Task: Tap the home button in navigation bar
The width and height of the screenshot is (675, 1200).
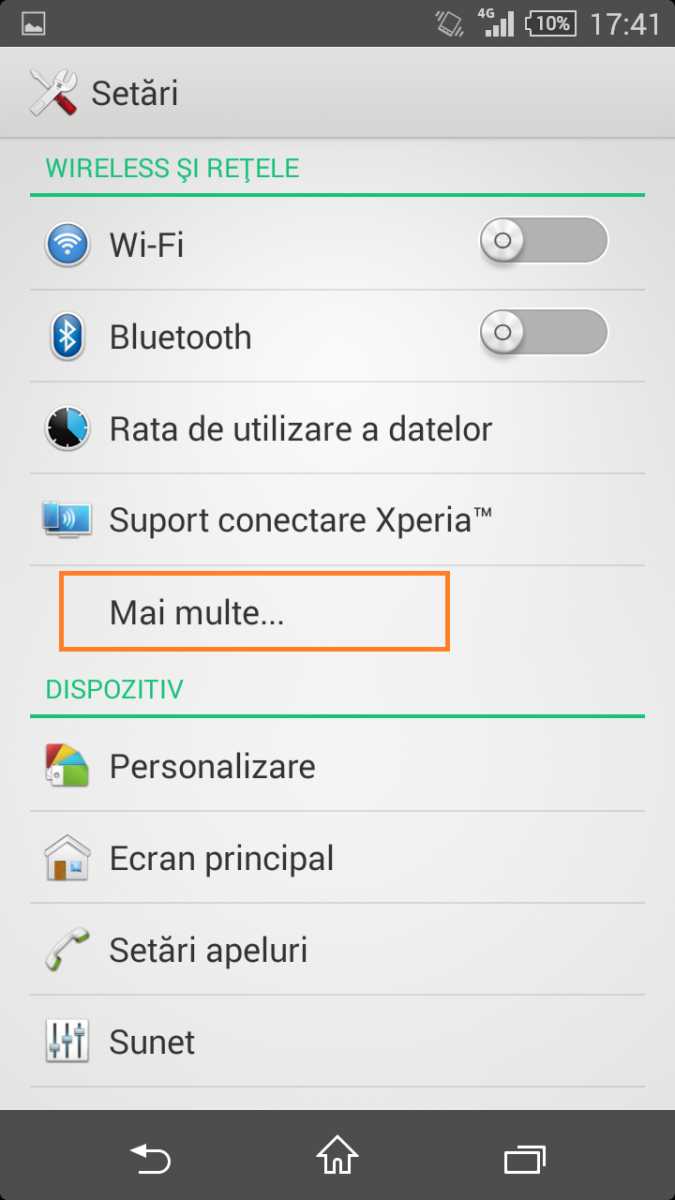Action: click(337, 1159)
